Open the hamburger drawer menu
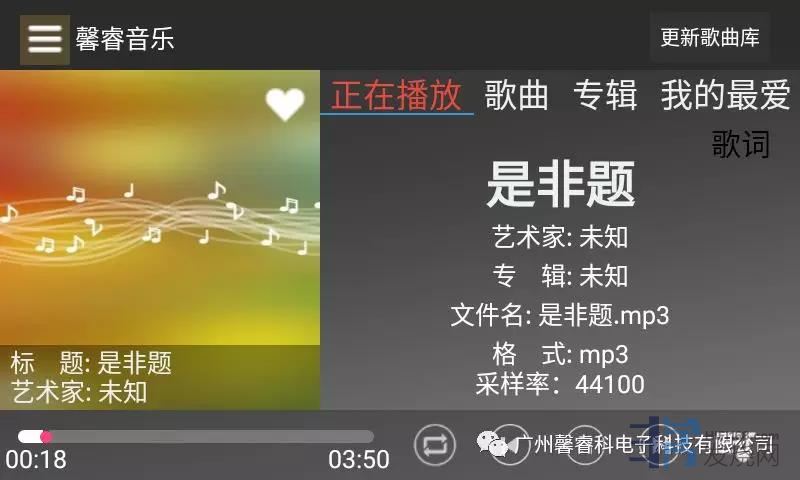The width and height of the screenshot is (800, 480). (45, 39)
